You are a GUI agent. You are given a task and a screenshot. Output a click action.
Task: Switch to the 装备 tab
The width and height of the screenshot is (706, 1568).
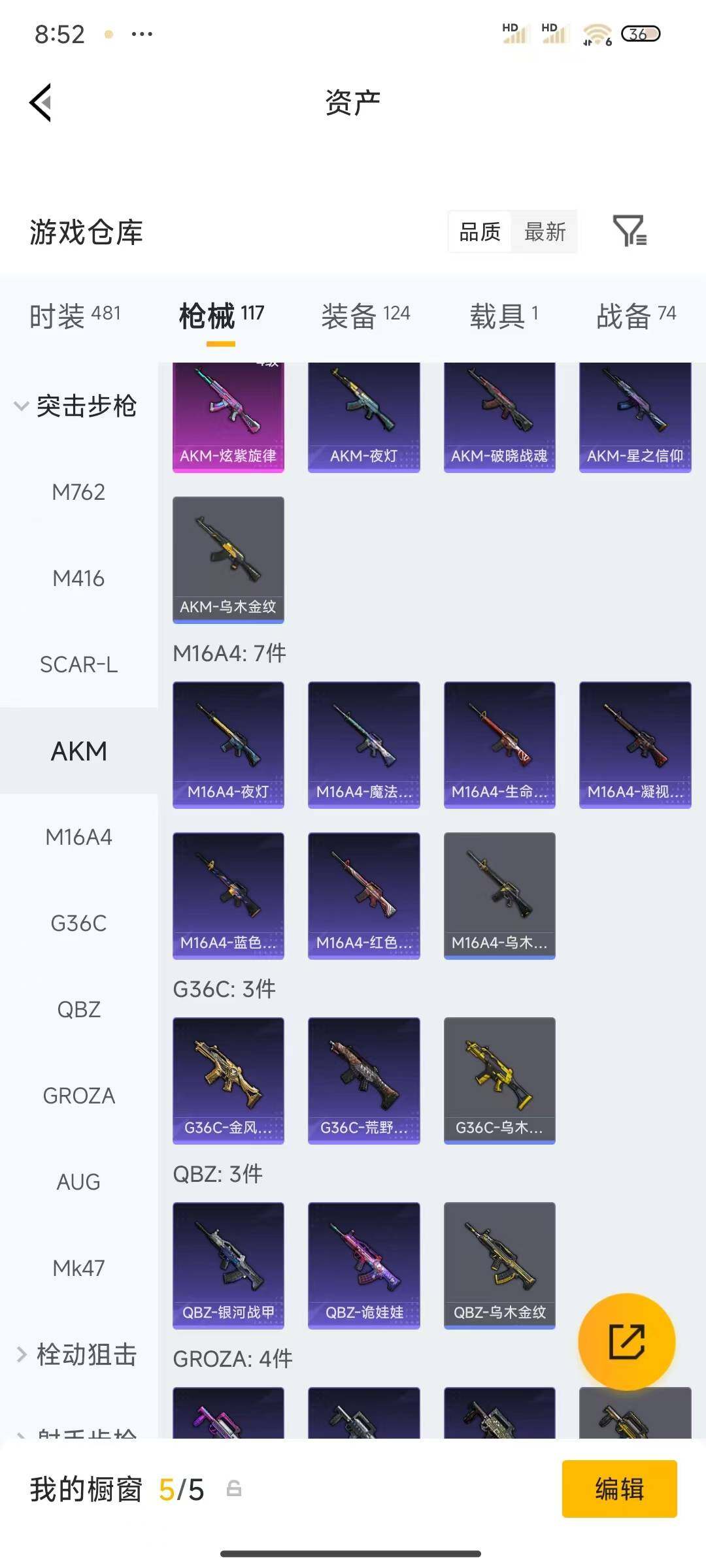365,316
